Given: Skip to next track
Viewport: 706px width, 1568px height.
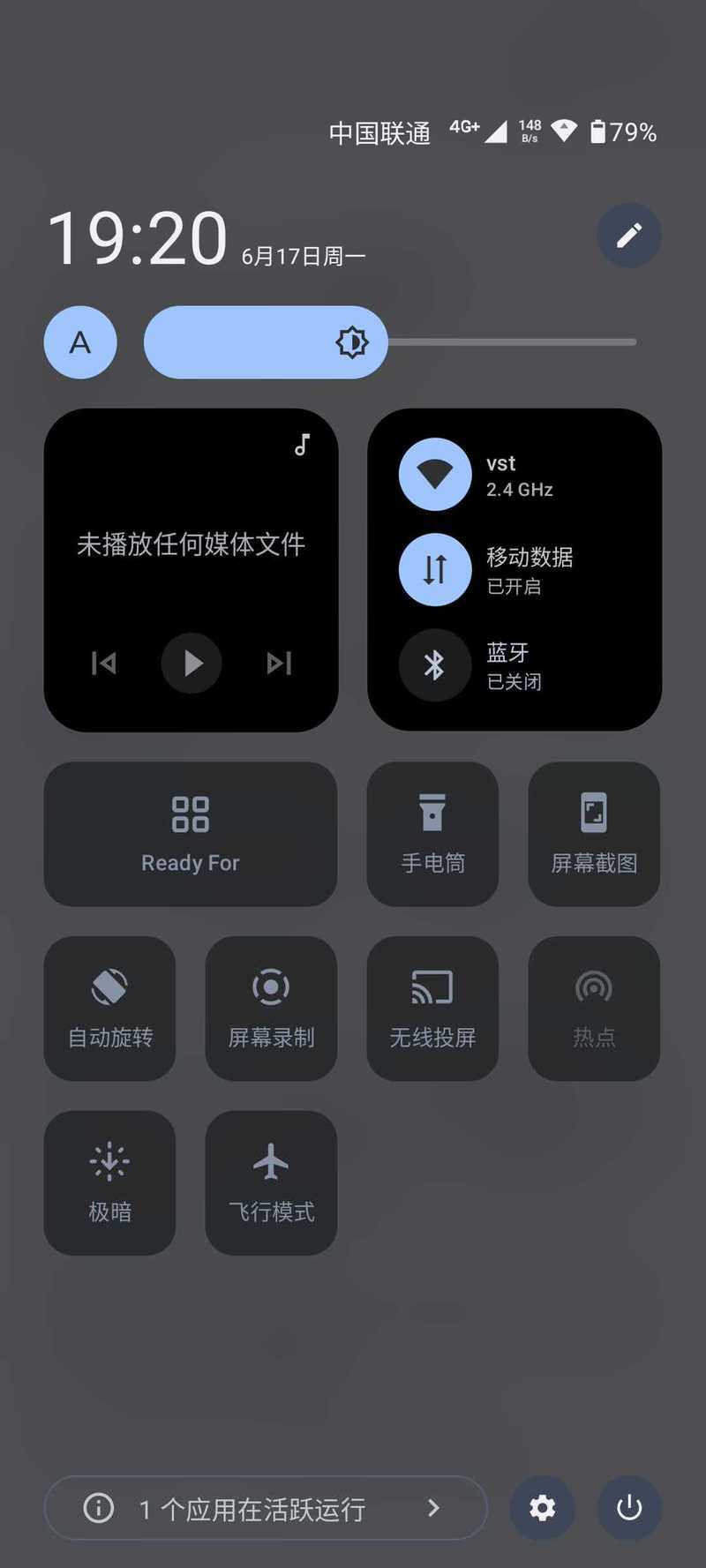Looking at the screenshot, I should click(279, 663).
